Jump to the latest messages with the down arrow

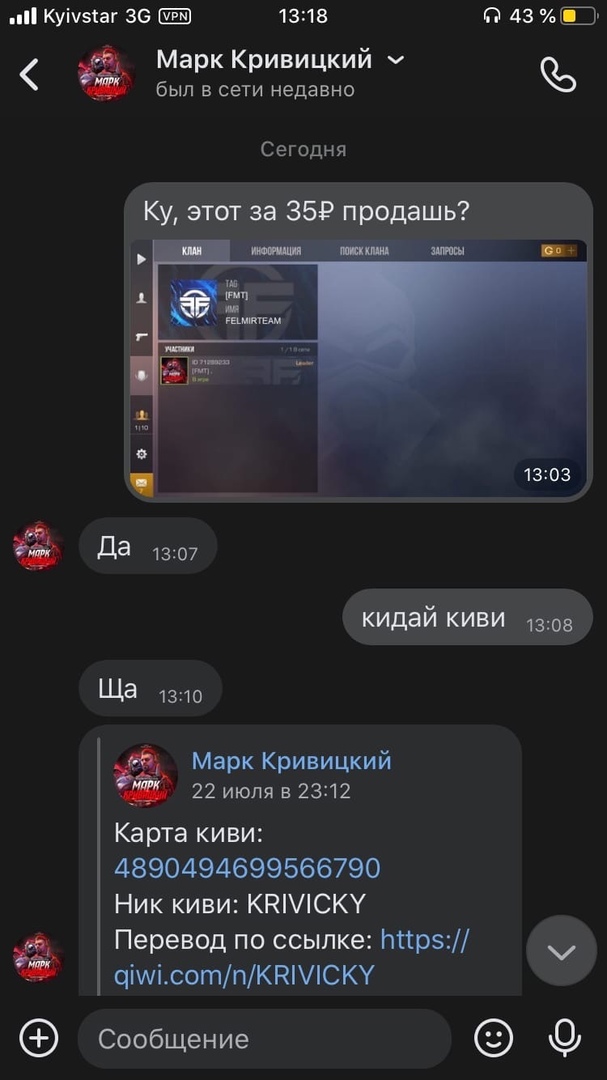[561, 951]
